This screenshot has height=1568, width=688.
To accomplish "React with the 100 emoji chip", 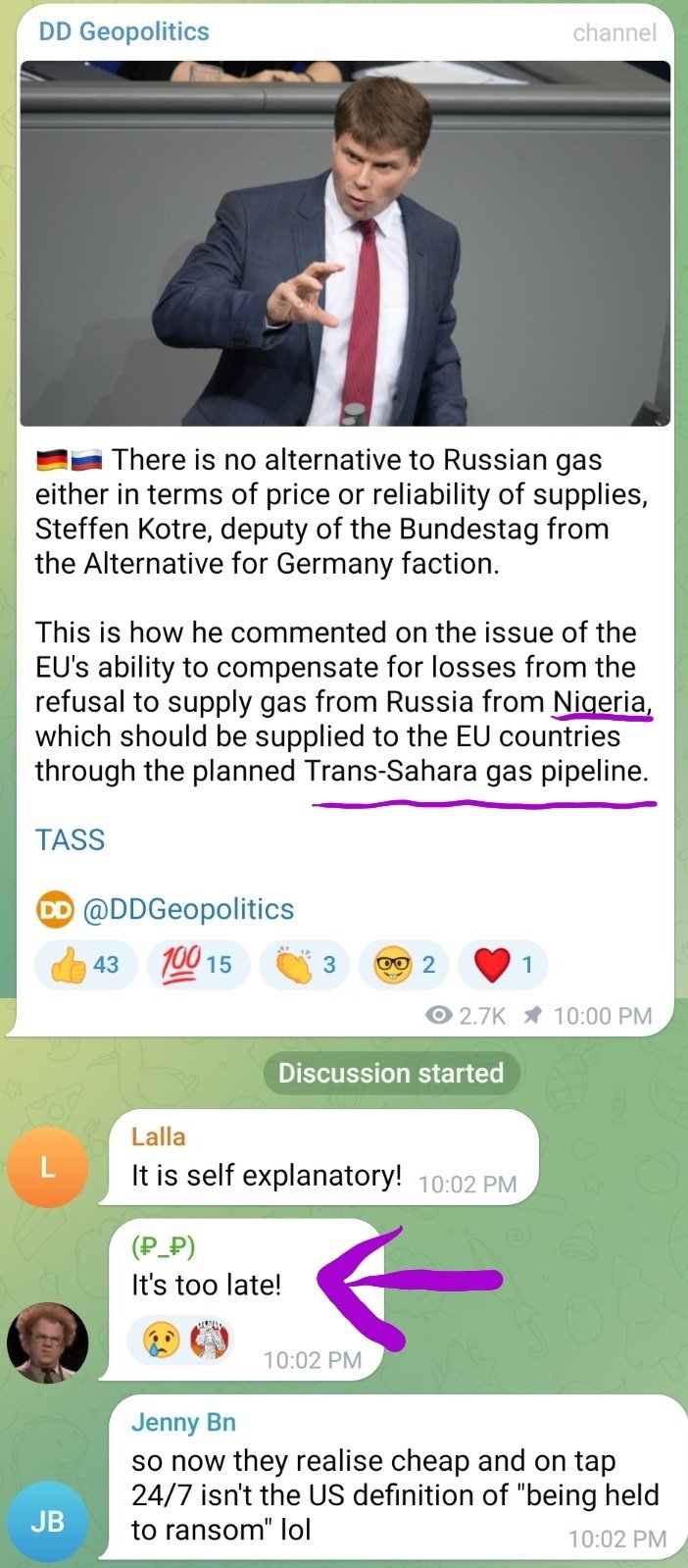I will coord(198,965).
